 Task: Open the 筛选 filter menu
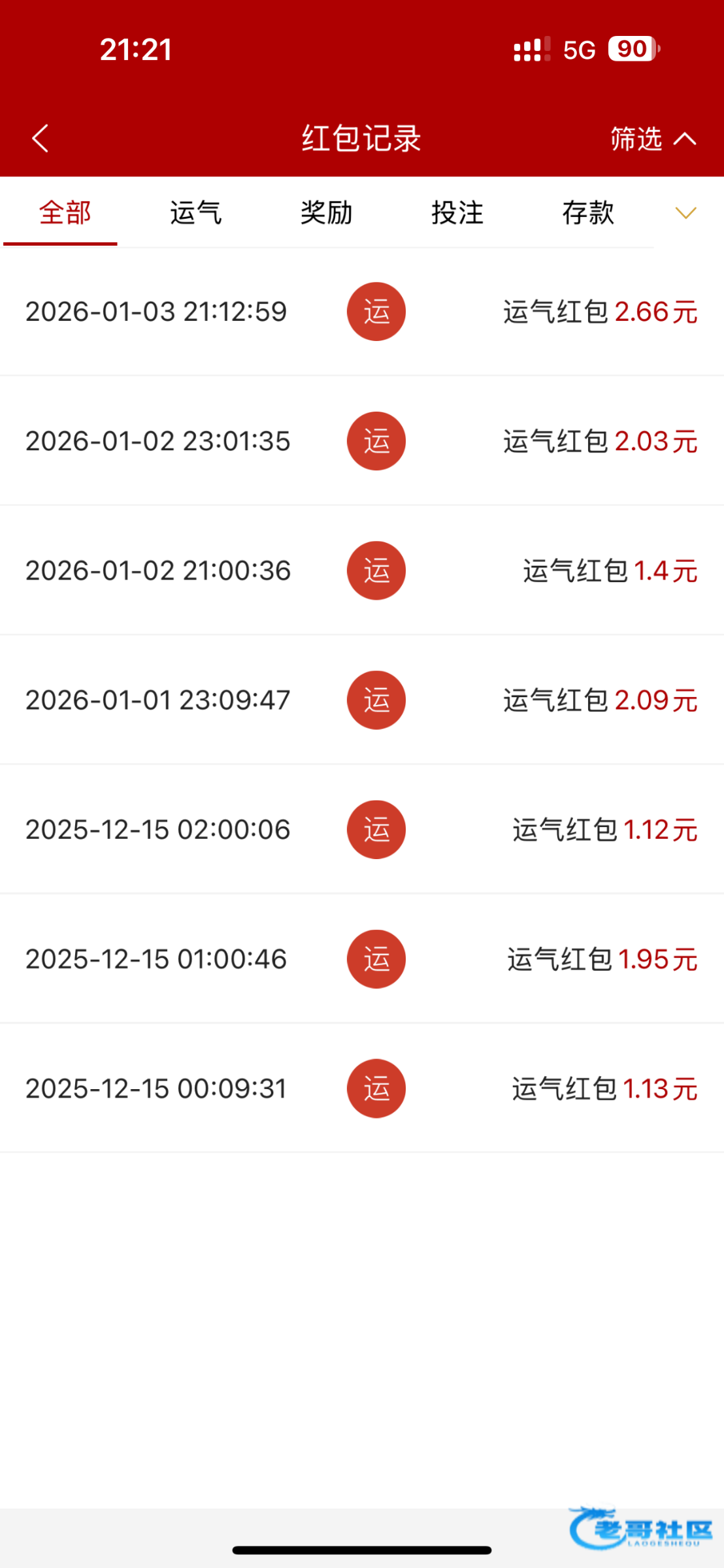coord(653,139)
